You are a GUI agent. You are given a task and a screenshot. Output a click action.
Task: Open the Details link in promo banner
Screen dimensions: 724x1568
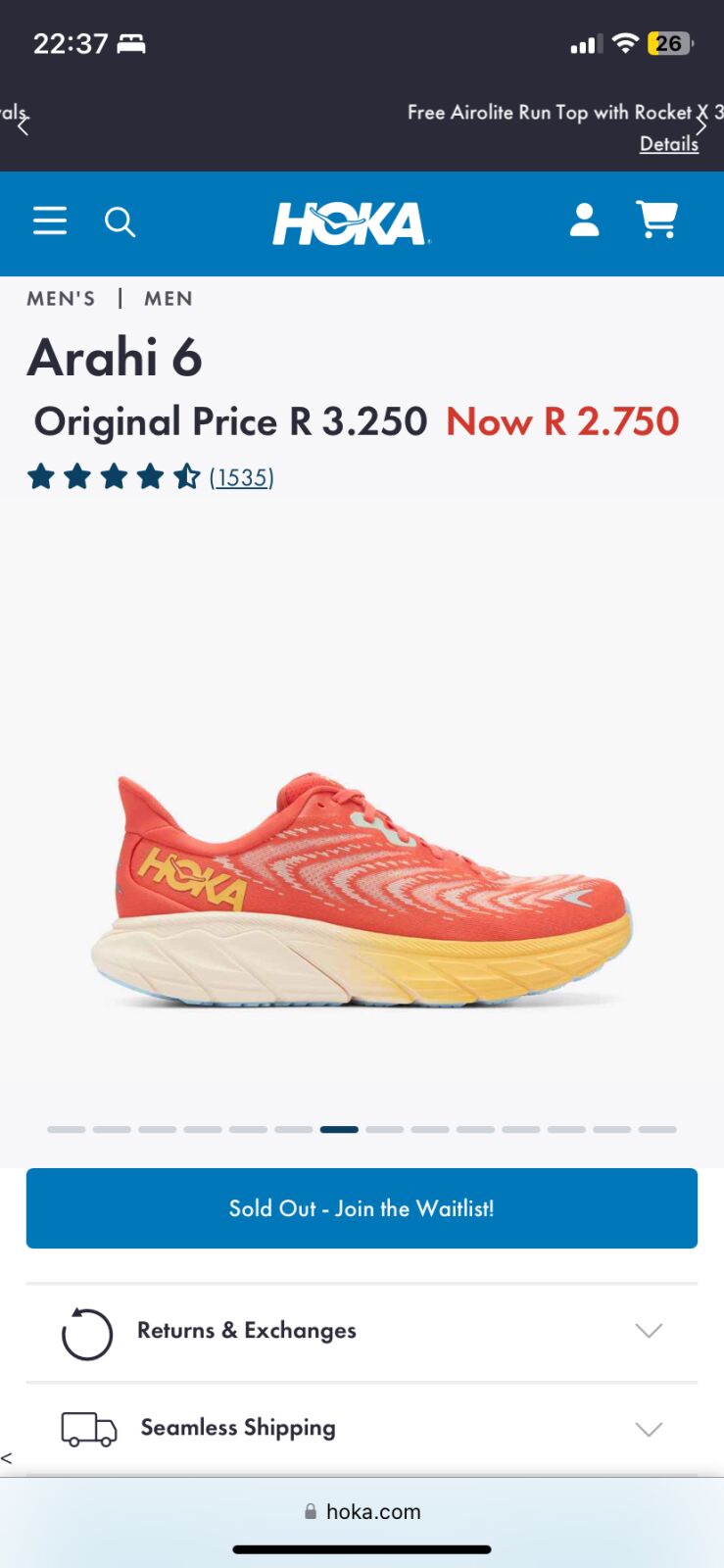[x=669, y=143]
